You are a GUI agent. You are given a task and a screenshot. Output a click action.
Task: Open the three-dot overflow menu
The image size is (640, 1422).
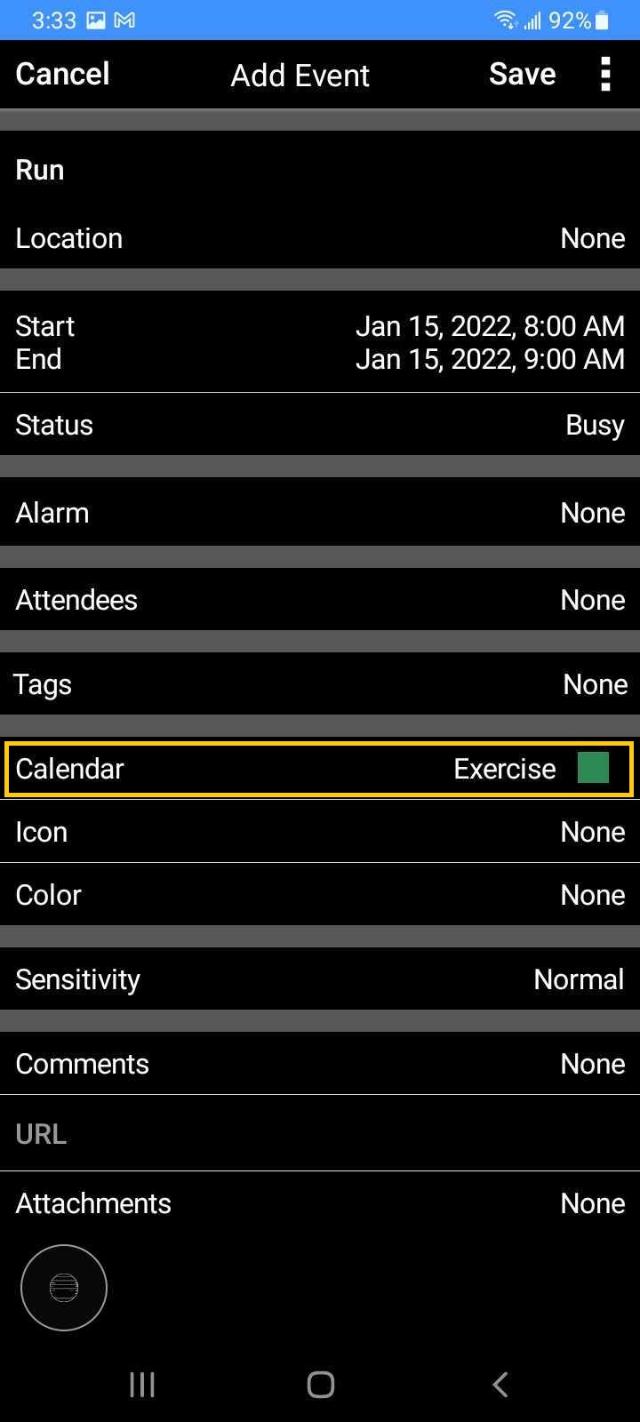coord(605,74)
